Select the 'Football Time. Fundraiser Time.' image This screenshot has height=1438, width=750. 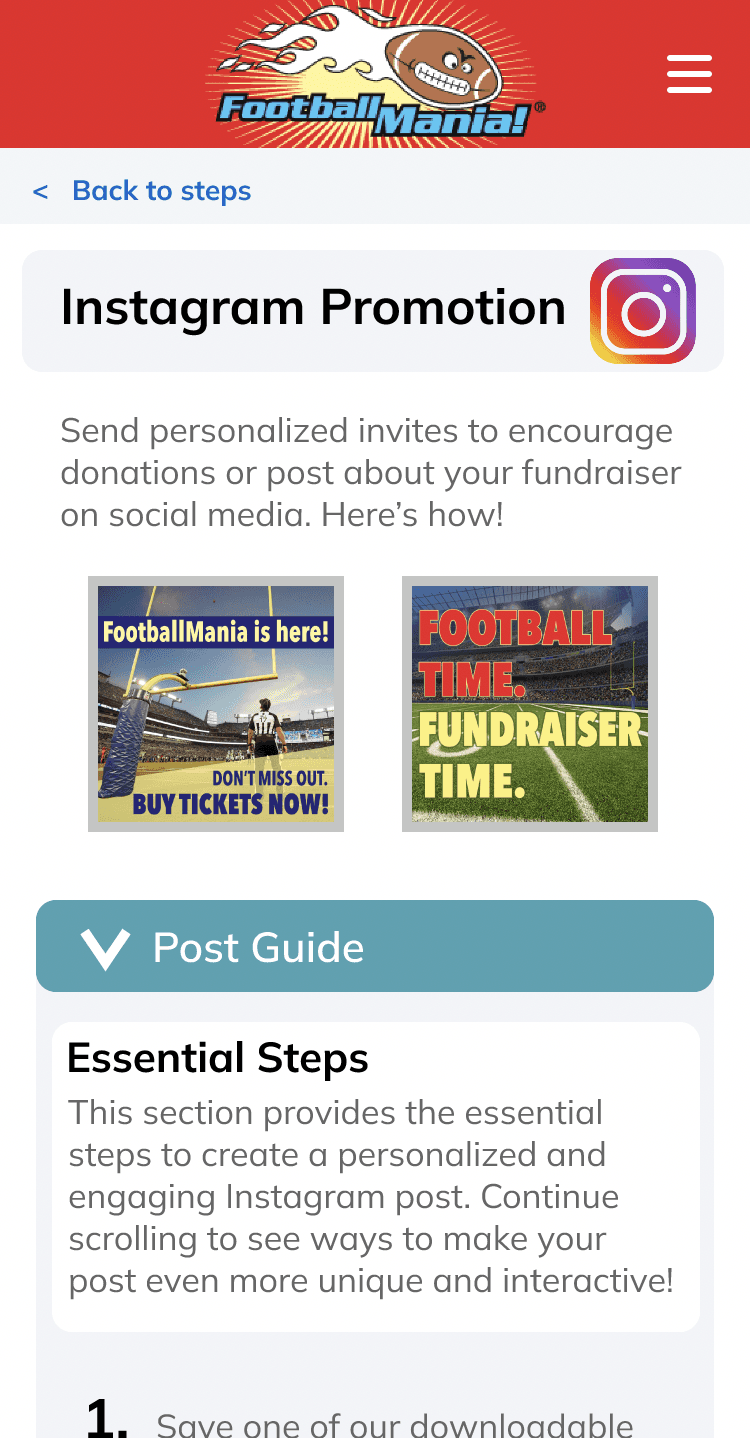(530, 704)
